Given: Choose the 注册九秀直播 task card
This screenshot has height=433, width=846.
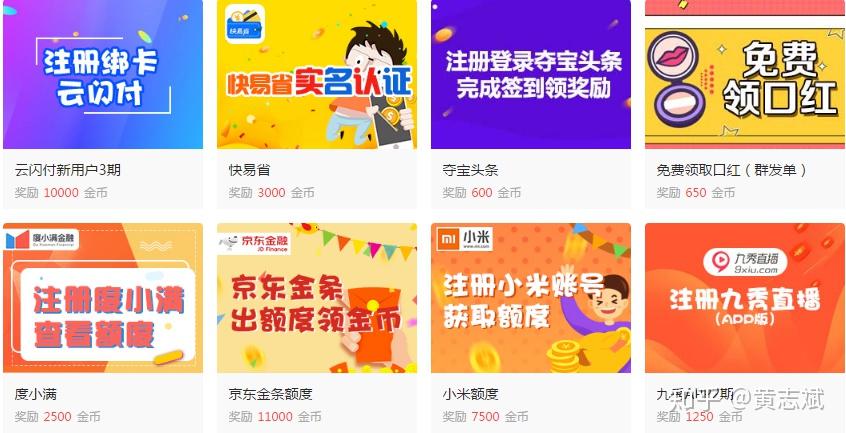Looking at the screenshot, I should tap(744, 298).
